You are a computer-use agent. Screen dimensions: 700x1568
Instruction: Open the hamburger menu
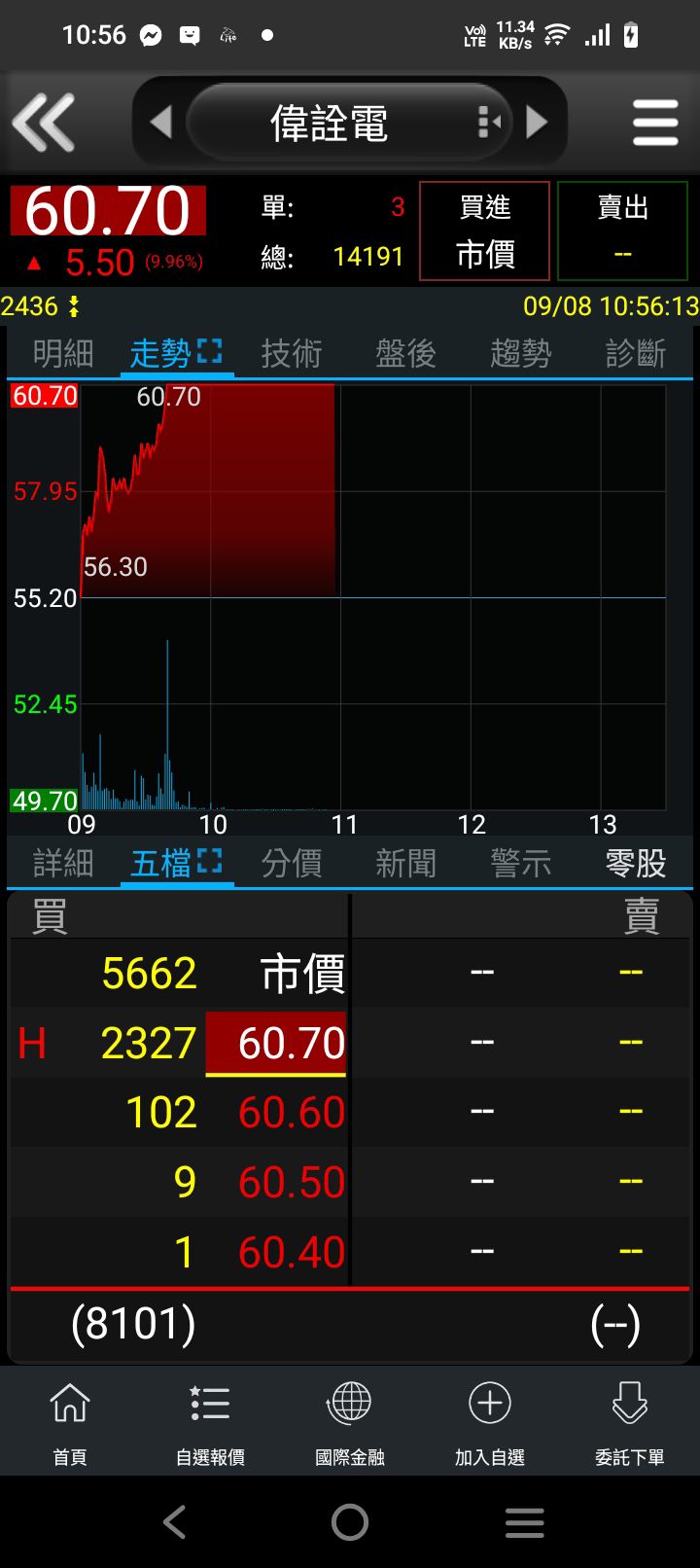tap(655, 123)
